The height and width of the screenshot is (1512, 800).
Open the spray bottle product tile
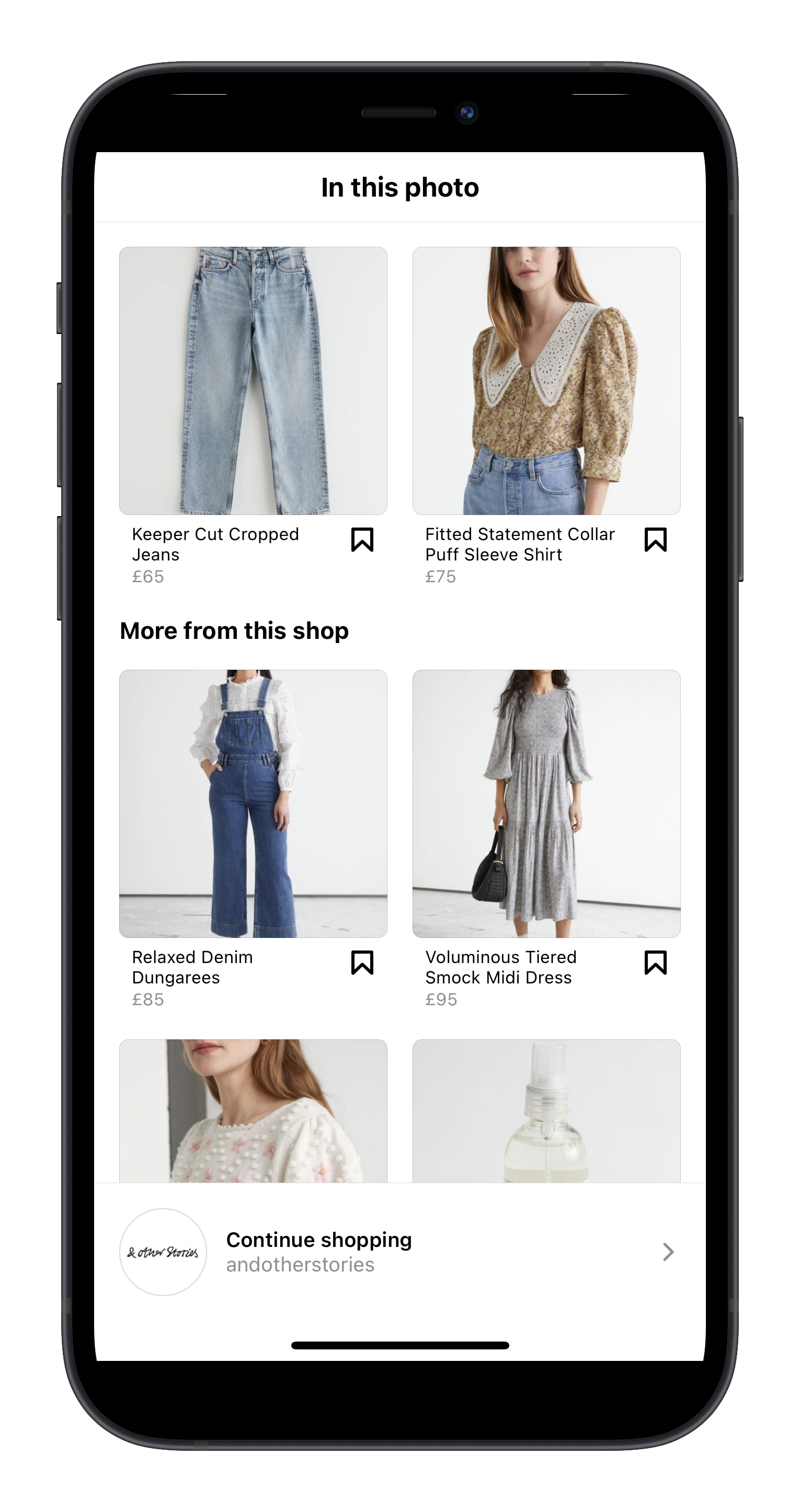(546, 1110)
